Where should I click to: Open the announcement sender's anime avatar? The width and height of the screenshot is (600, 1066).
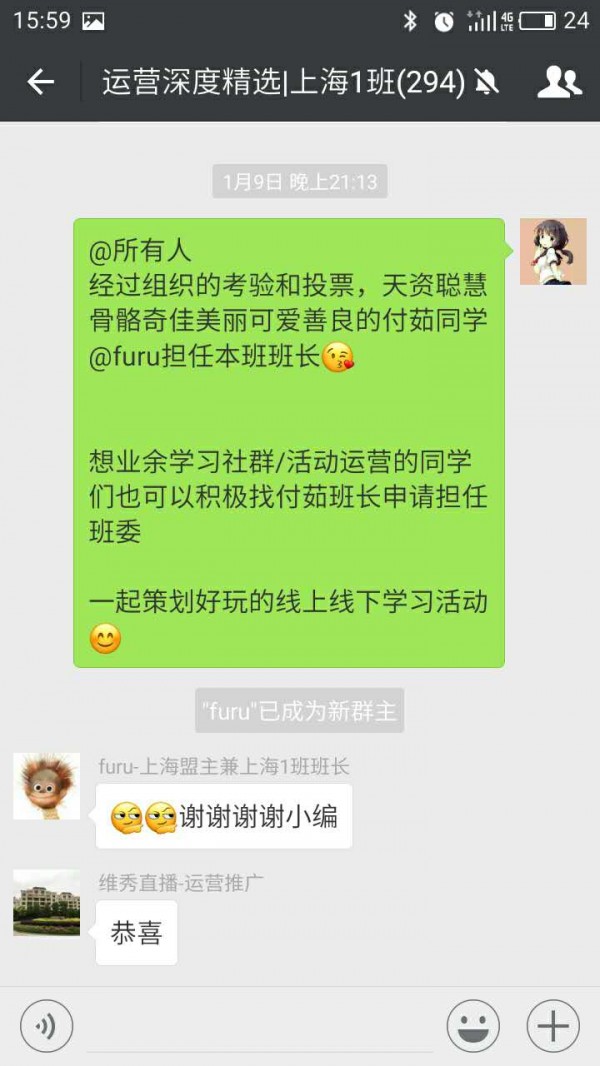pyautogui.click(x=553, y=252)
